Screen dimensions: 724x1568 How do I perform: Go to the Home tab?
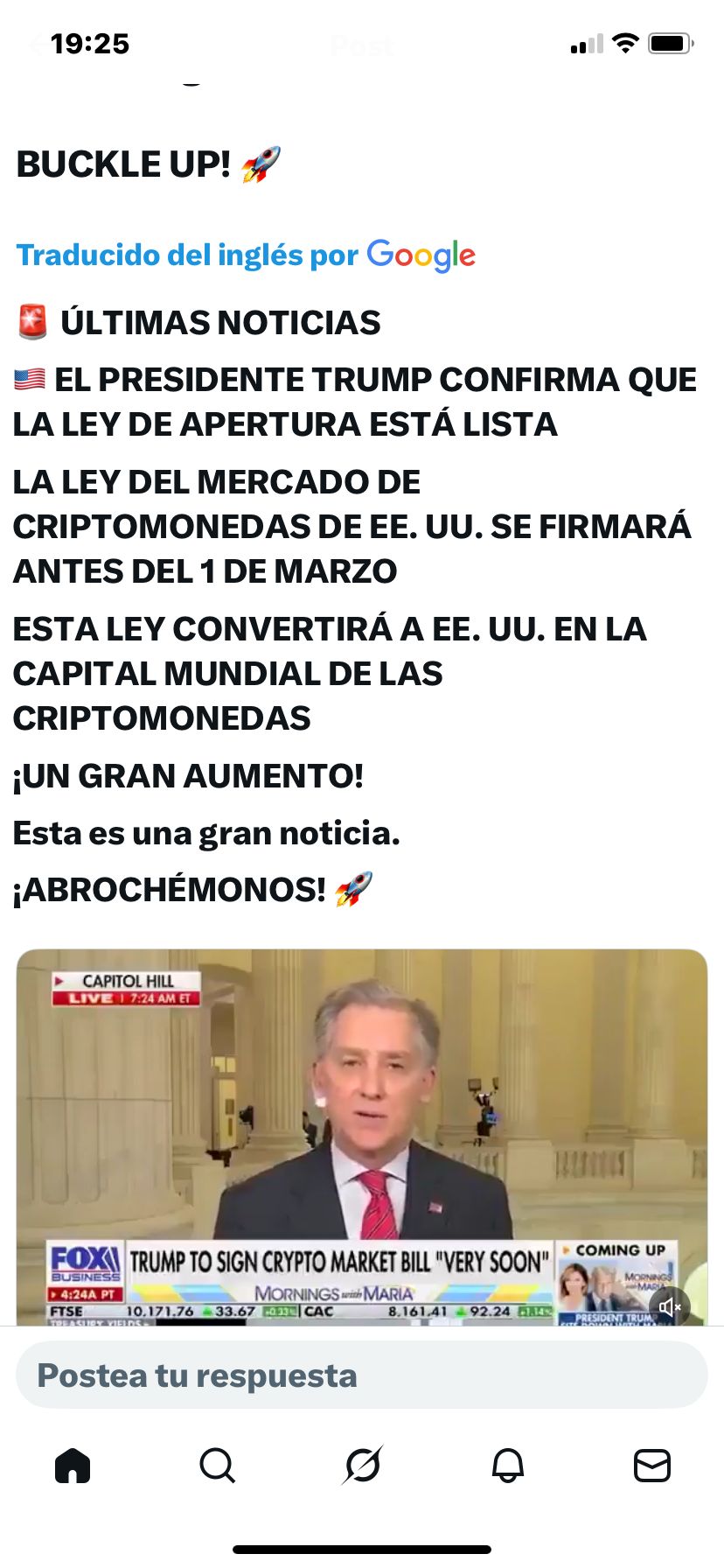[x=73, y=1465]
